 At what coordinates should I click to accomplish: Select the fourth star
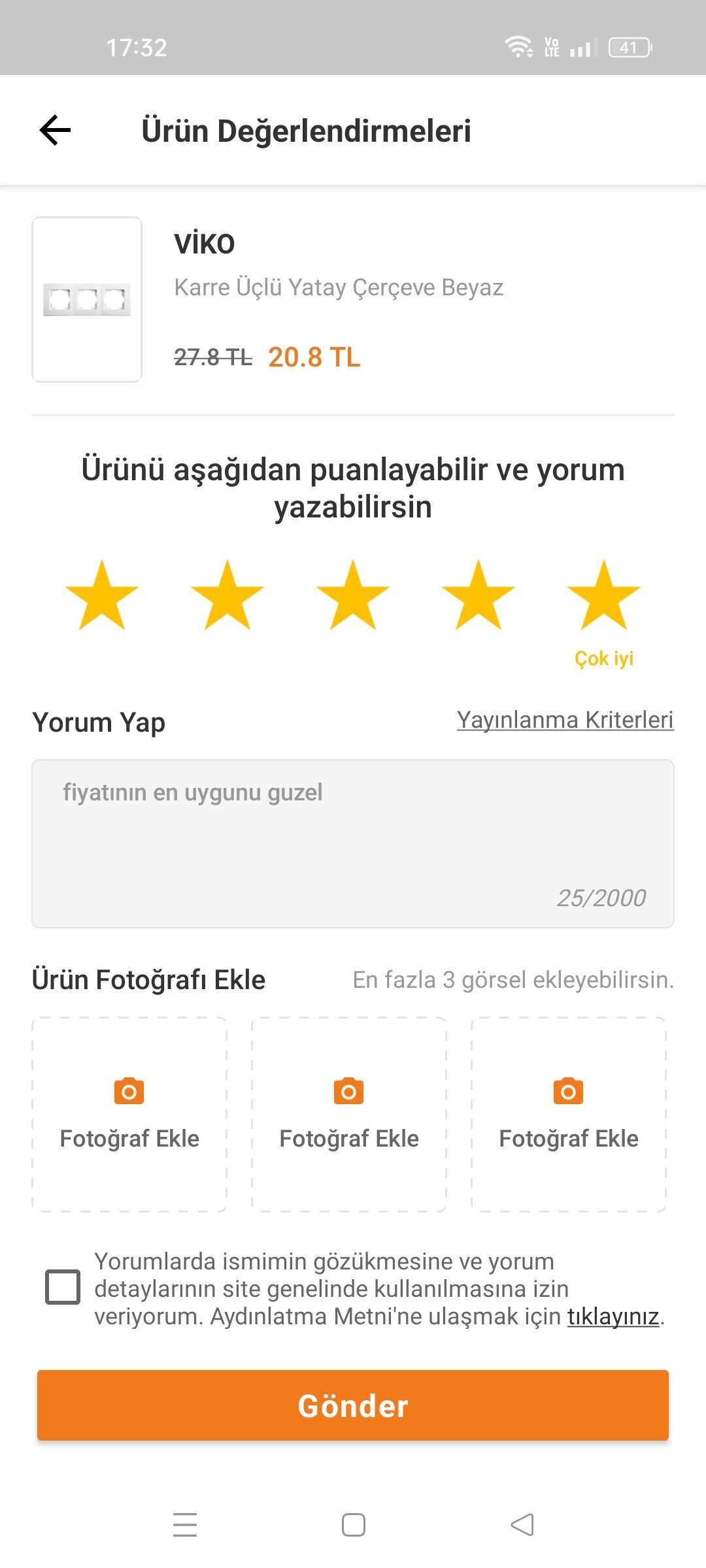pyautogui.click(x=479, y=595)
